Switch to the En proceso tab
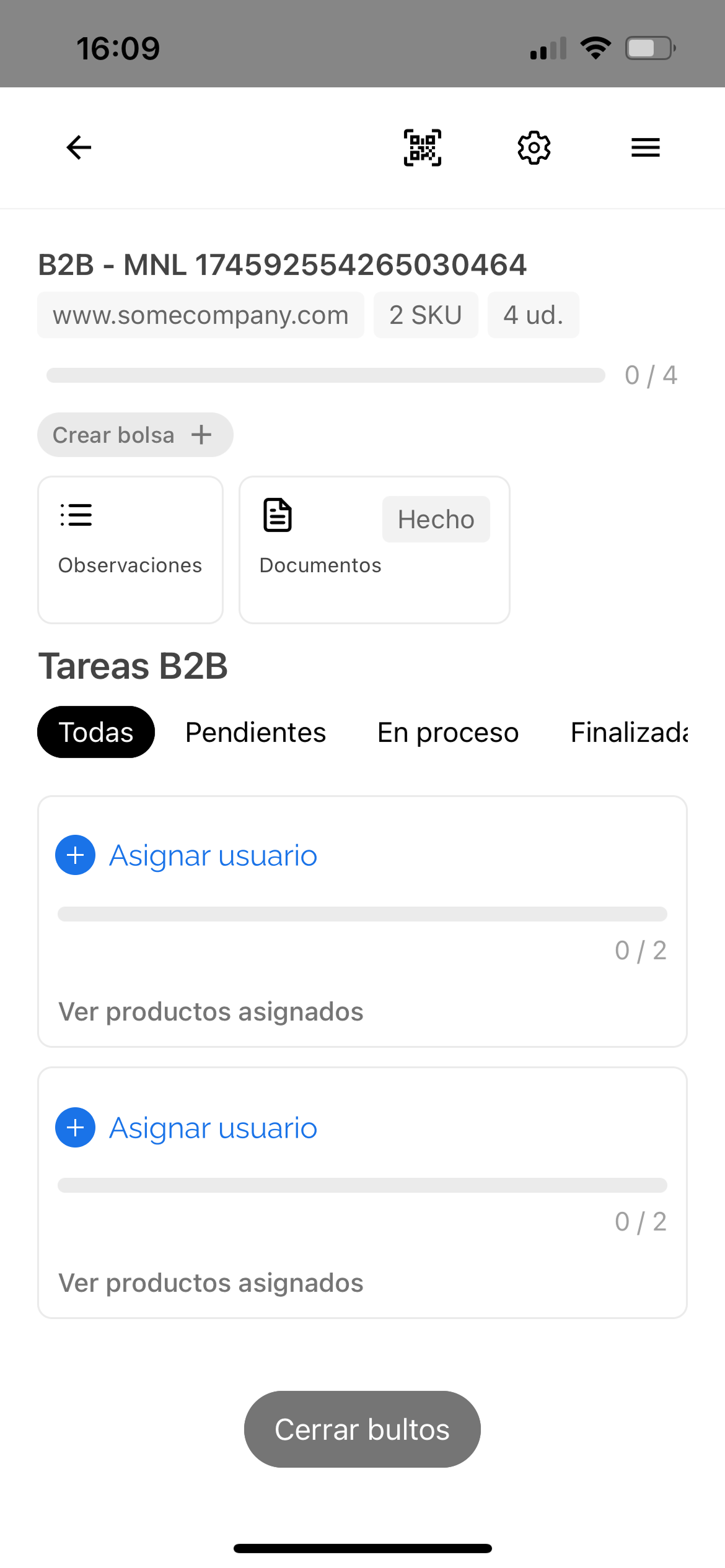This screenshot has width=725, height=1568. pos(447,732)
